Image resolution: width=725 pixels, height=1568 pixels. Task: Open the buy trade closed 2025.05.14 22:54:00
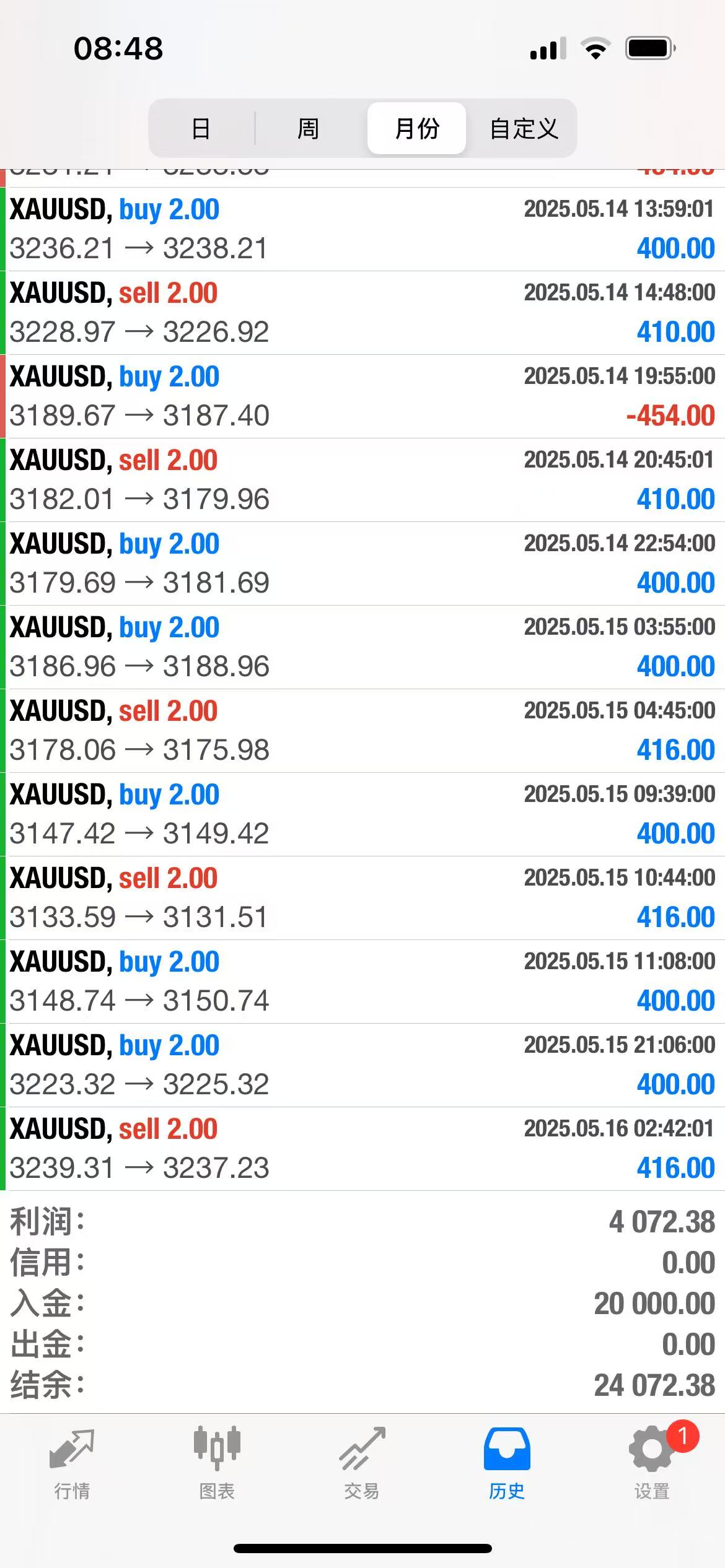pyautogui.click(x=362, y=564)
